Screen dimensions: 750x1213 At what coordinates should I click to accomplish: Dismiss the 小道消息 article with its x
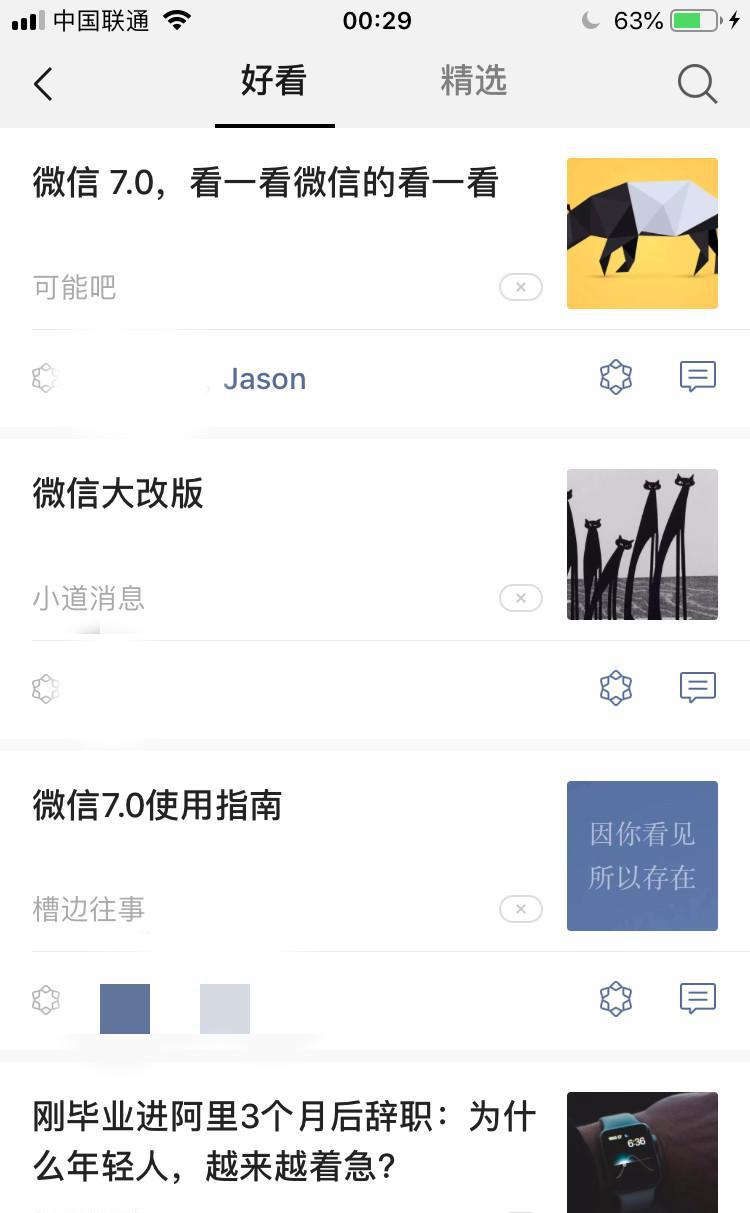[521, 598]
